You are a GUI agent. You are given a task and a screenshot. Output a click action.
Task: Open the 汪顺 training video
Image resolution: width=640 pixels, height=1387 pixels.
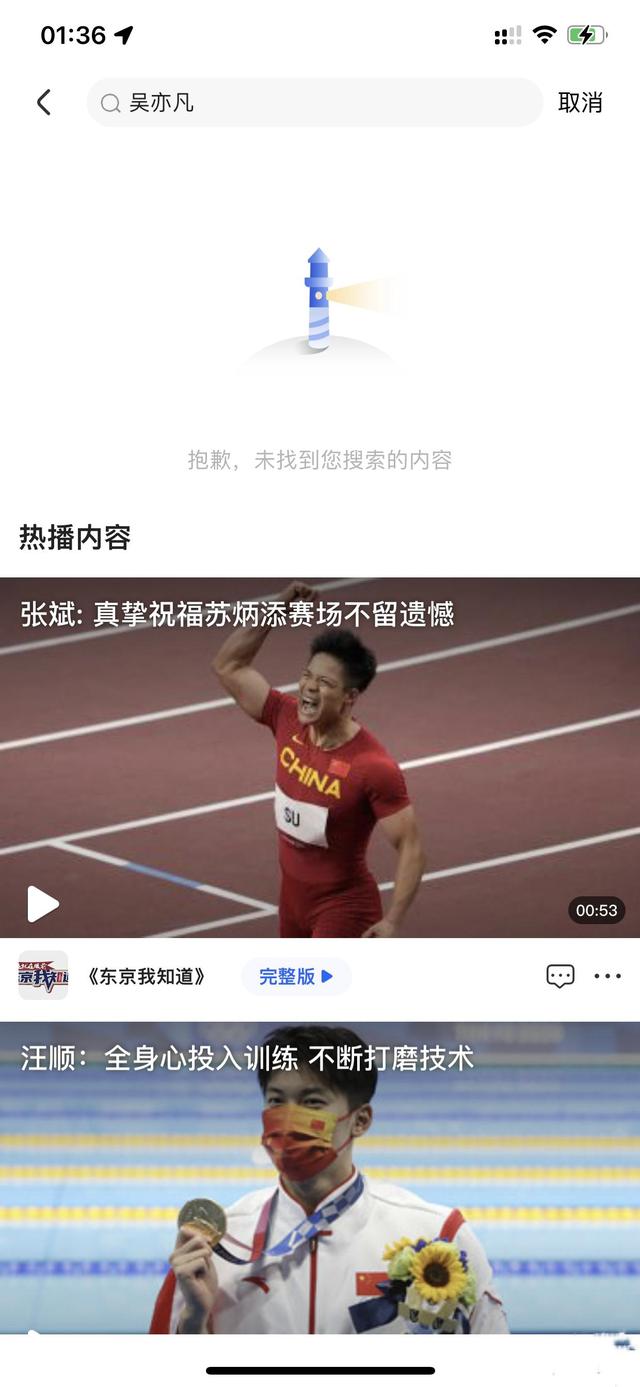tap(320, 1180)
